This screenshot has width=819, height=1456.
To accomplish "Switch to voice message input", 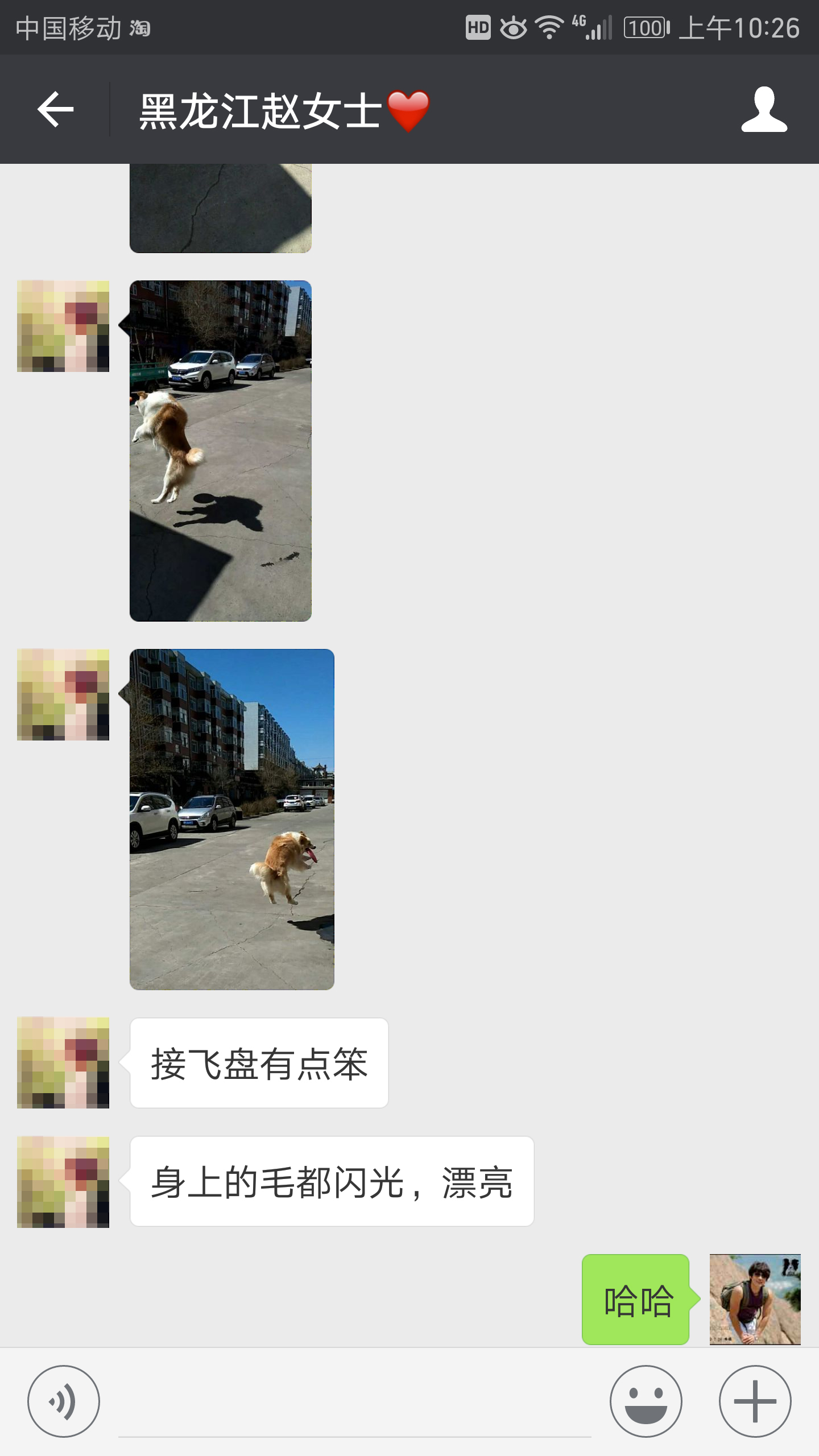I will point(64,1401).
